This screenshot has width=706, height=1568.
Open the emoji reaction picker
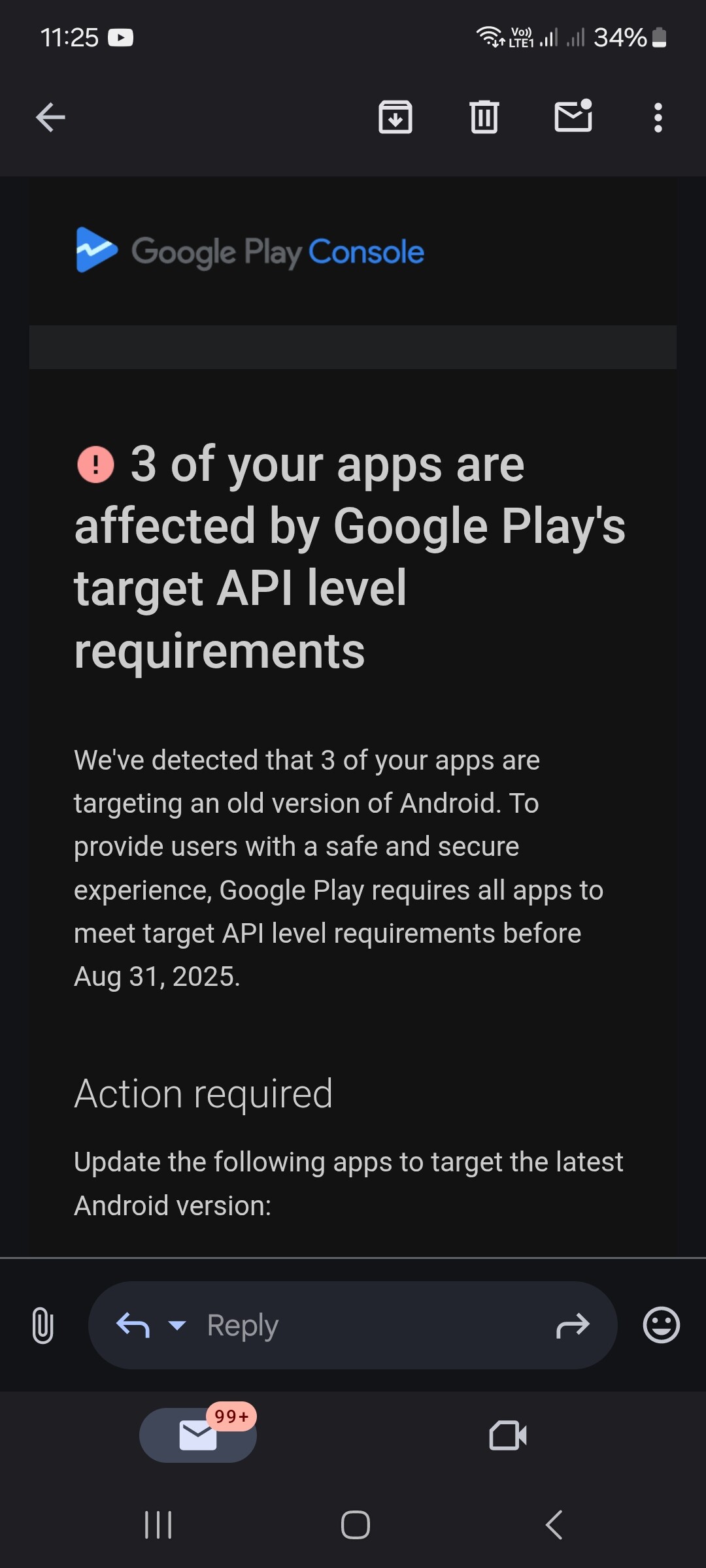click(662, 1325)
